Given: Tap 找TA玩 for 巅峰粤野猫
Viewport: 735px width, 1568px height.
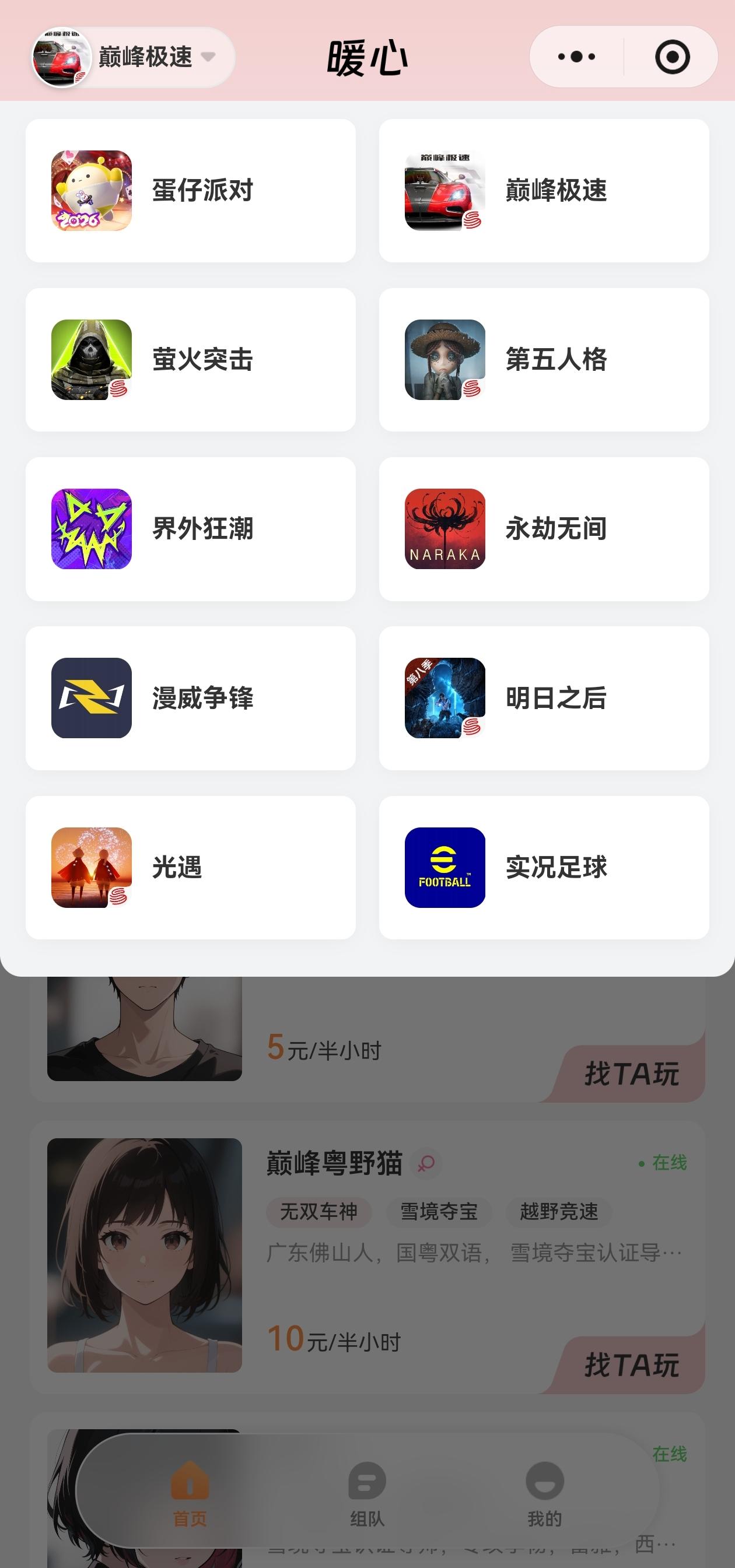Looking at the screenshot, I should [631, 1365].
